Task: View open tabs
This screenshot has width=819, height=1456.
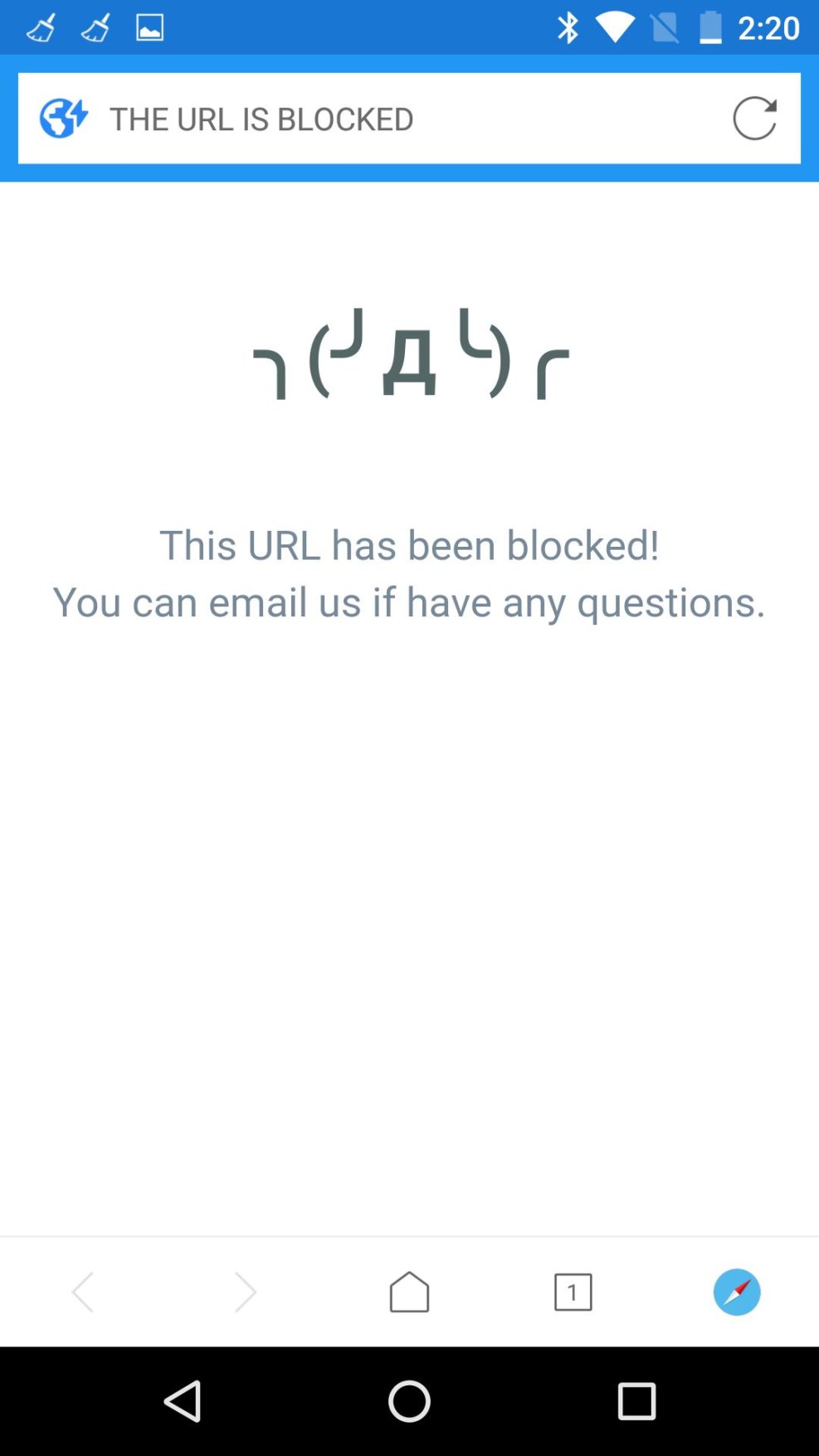Action: point(573,1291)
